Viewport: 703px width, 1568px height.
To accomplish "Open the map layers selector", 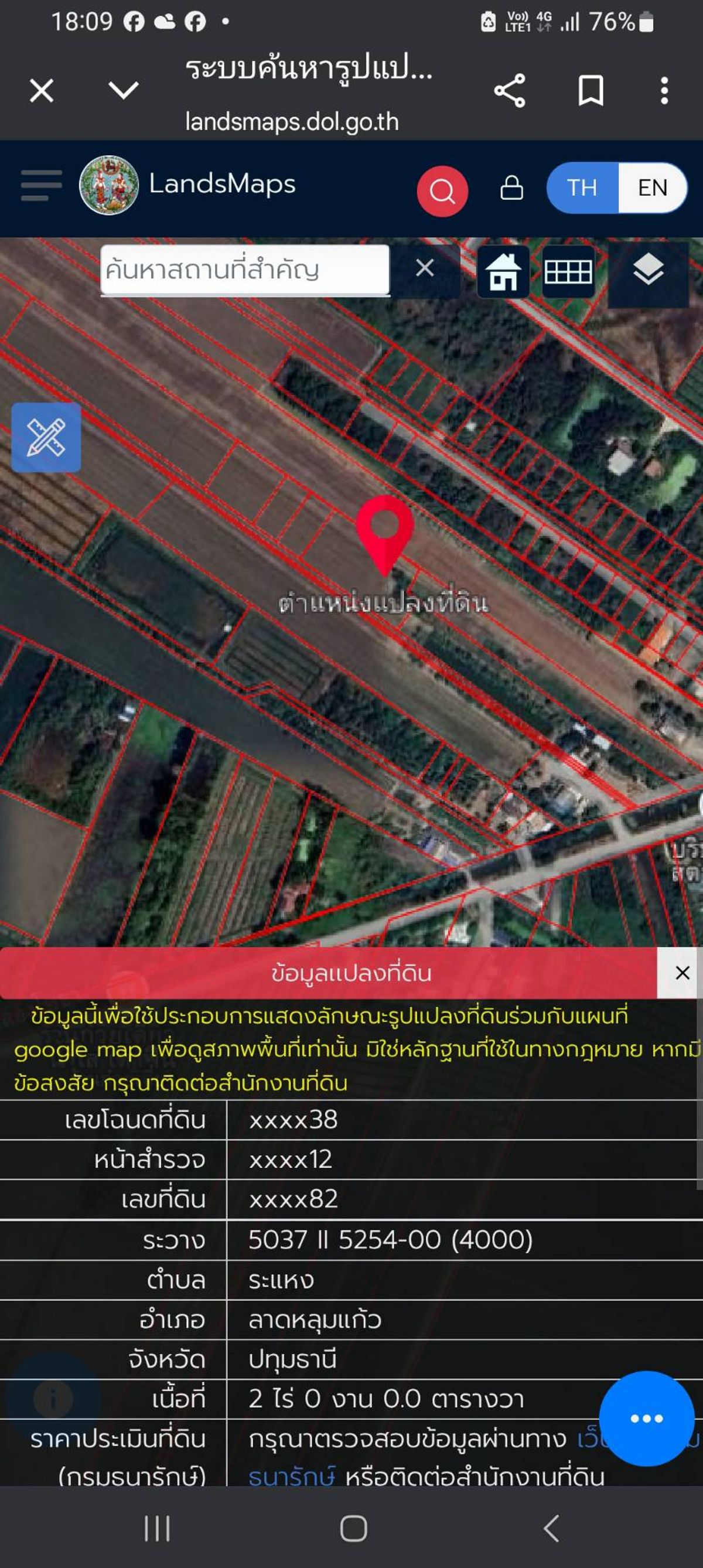I will 648,270.
